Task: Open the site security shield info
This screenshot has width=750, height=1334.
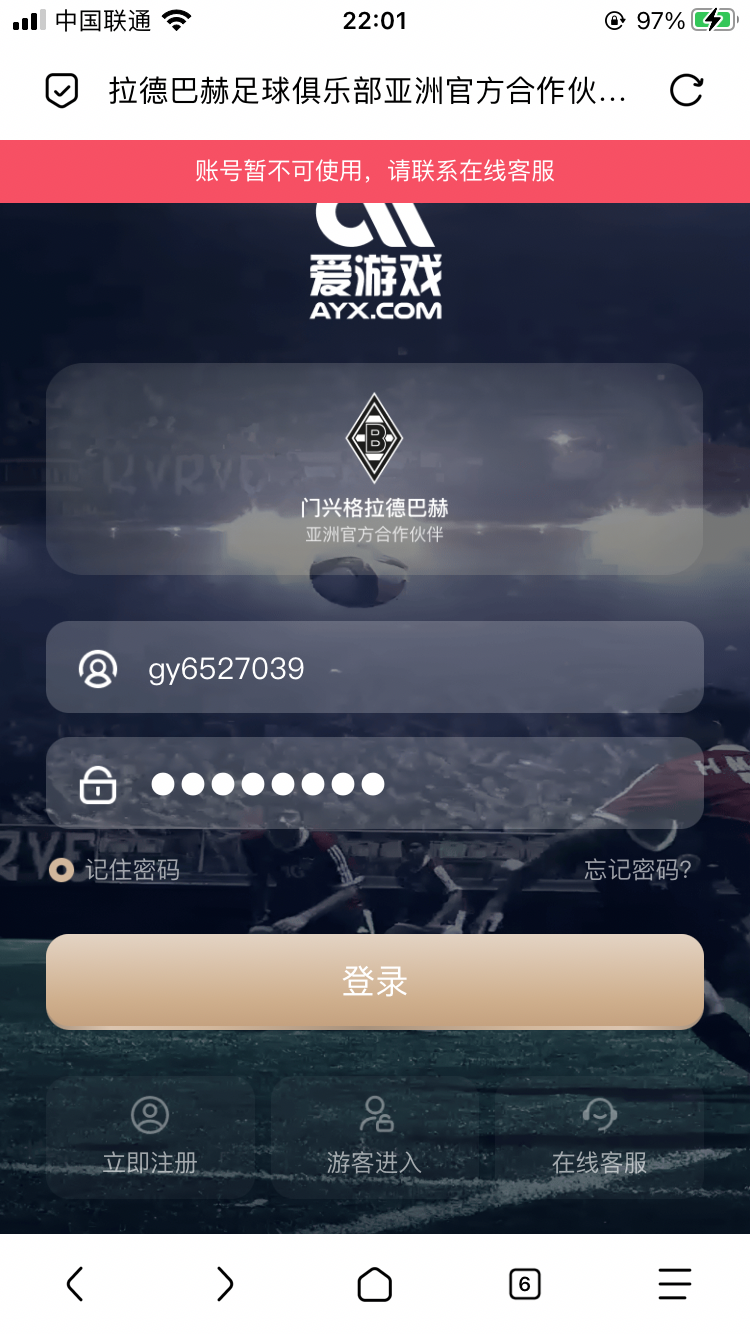Action: pos(62,91)
